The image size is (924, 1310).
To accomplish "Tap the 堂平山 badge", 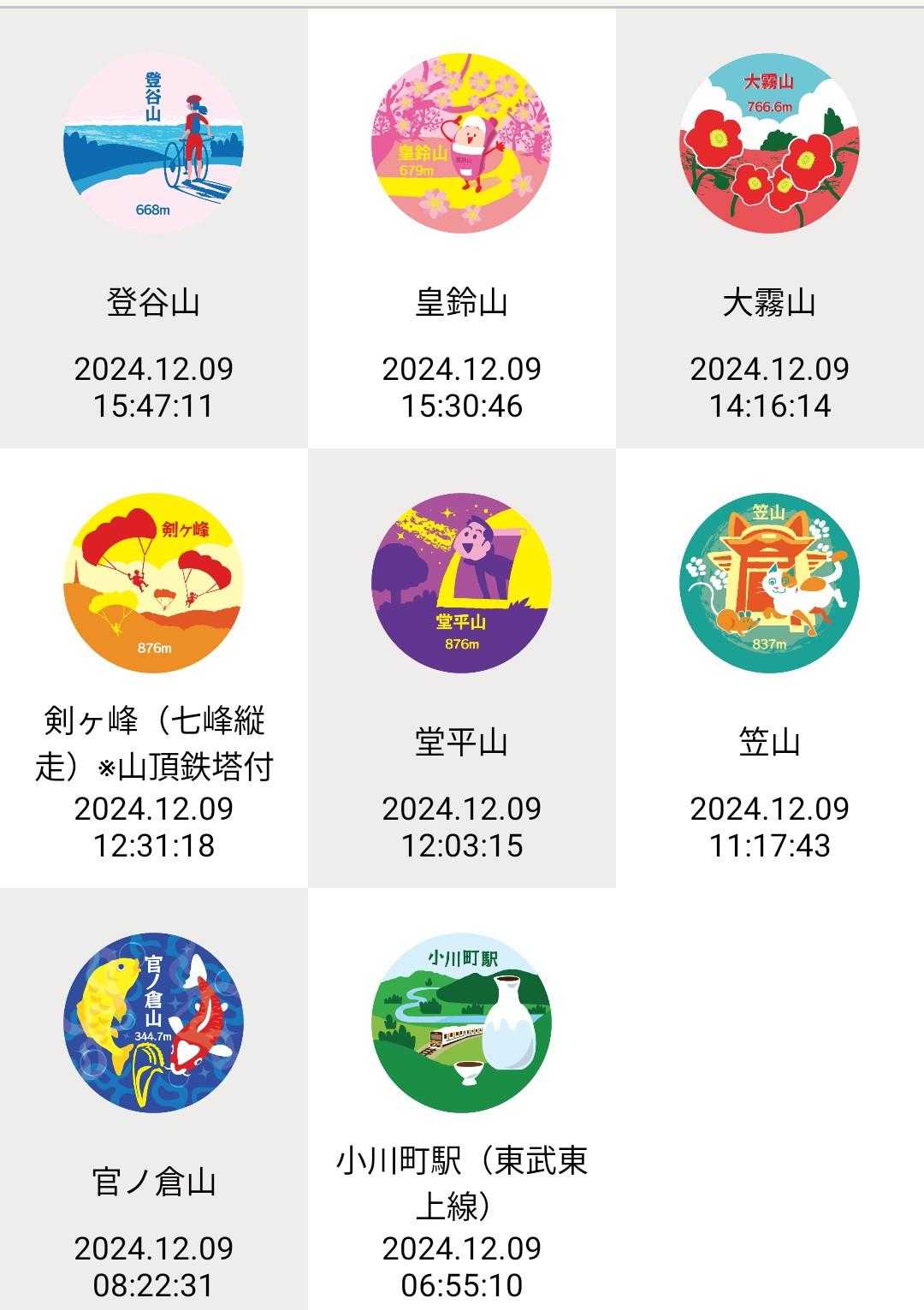I will tap(462, 583).
